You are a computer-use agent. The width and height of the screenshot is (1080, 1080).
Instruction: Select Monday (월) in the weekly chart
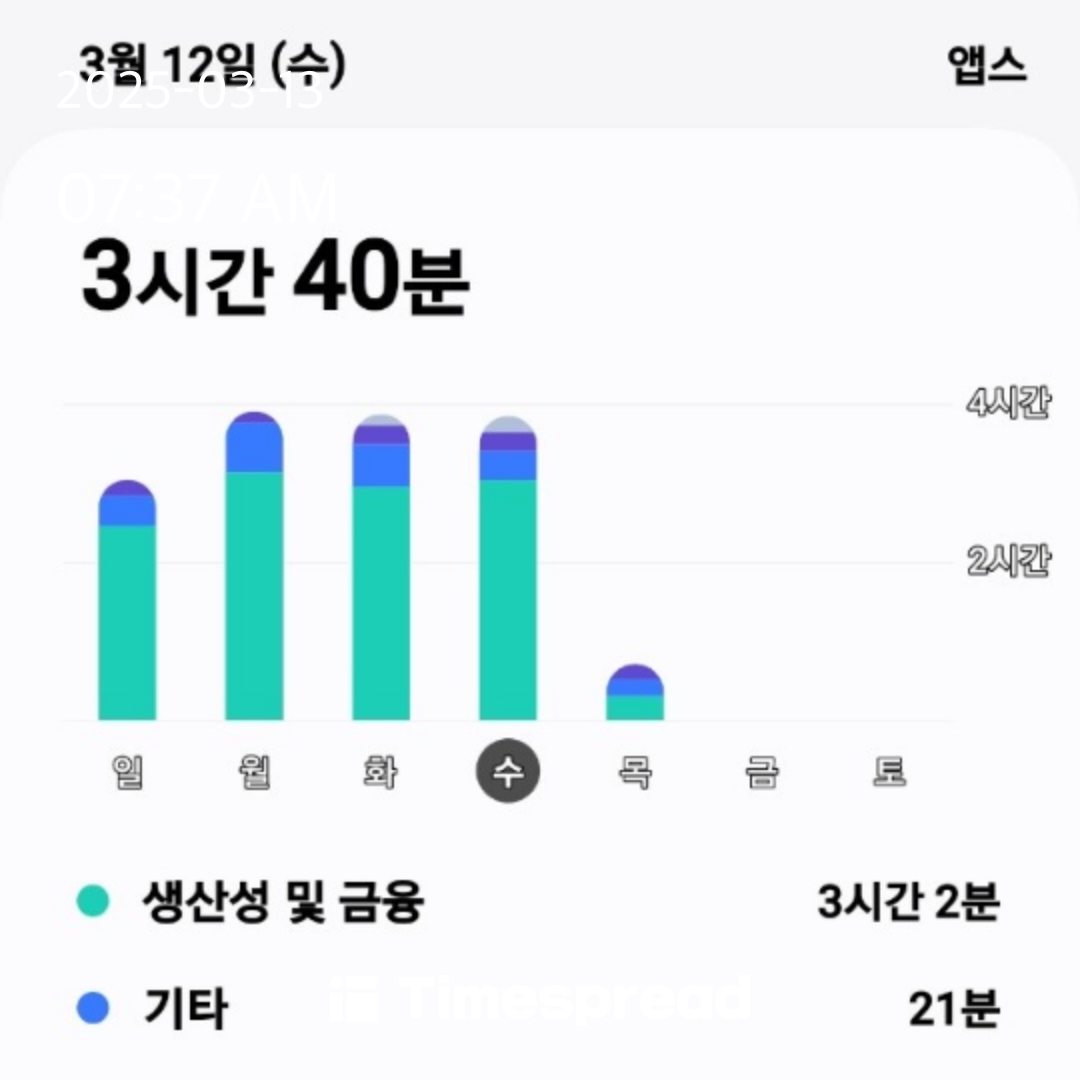point(254,771)
